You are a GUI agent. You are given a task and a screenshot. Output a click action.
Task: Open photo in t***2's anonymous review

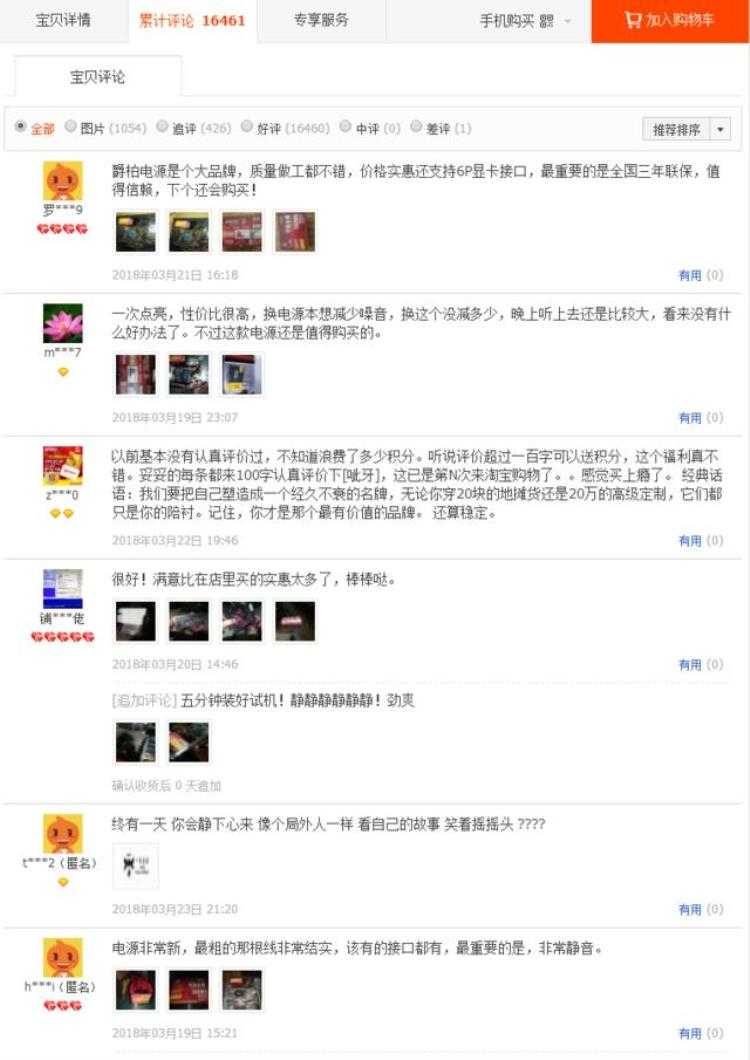click(134, 865)
